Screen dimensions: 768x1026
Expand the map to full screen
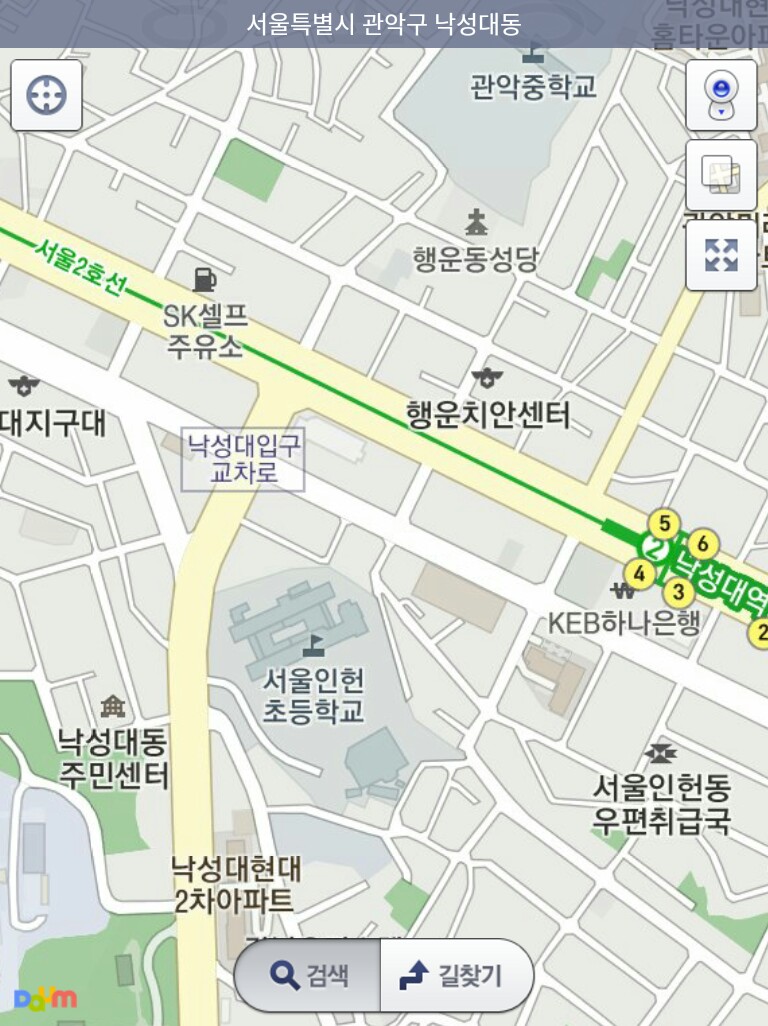(x=720, y=255)
